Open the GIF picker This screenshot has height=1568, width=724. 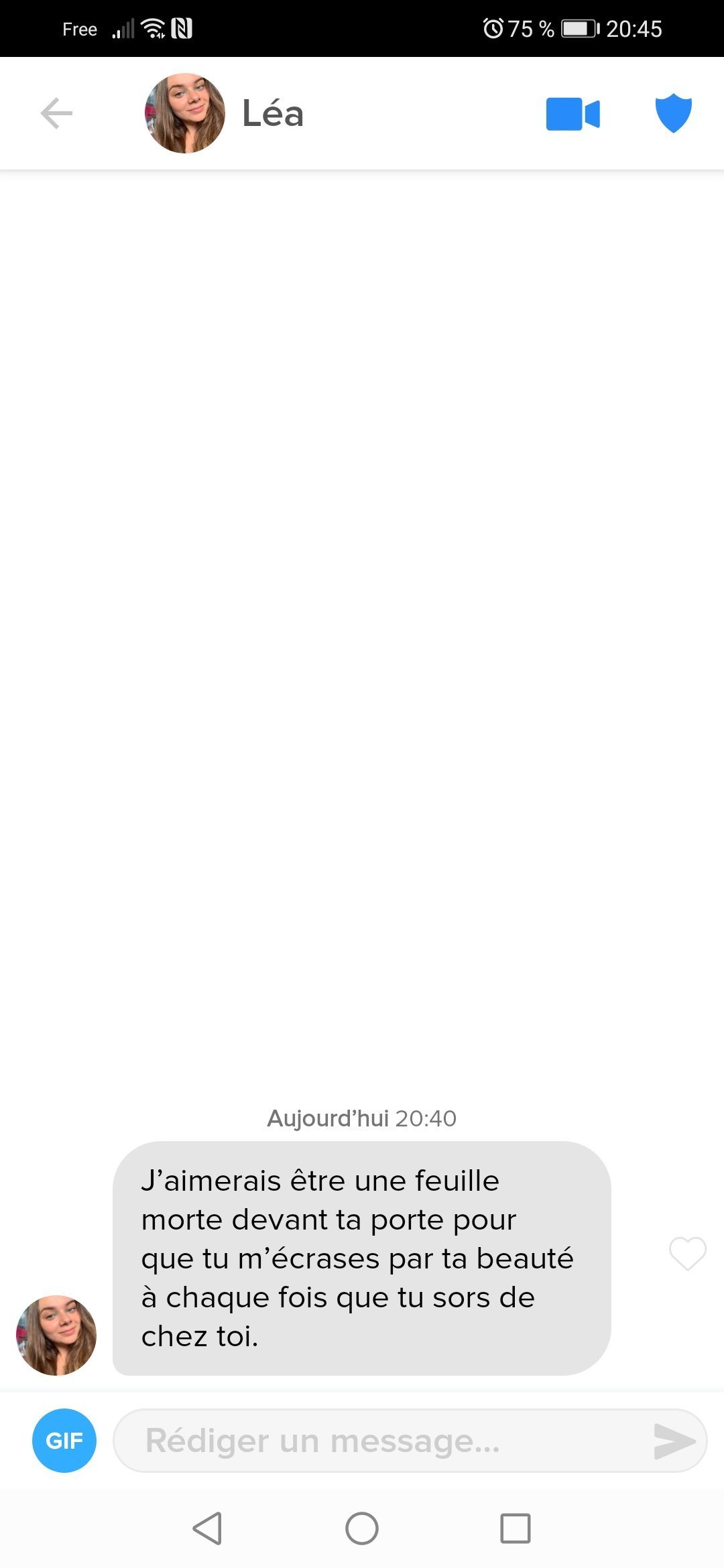(x=64, y=1440)
